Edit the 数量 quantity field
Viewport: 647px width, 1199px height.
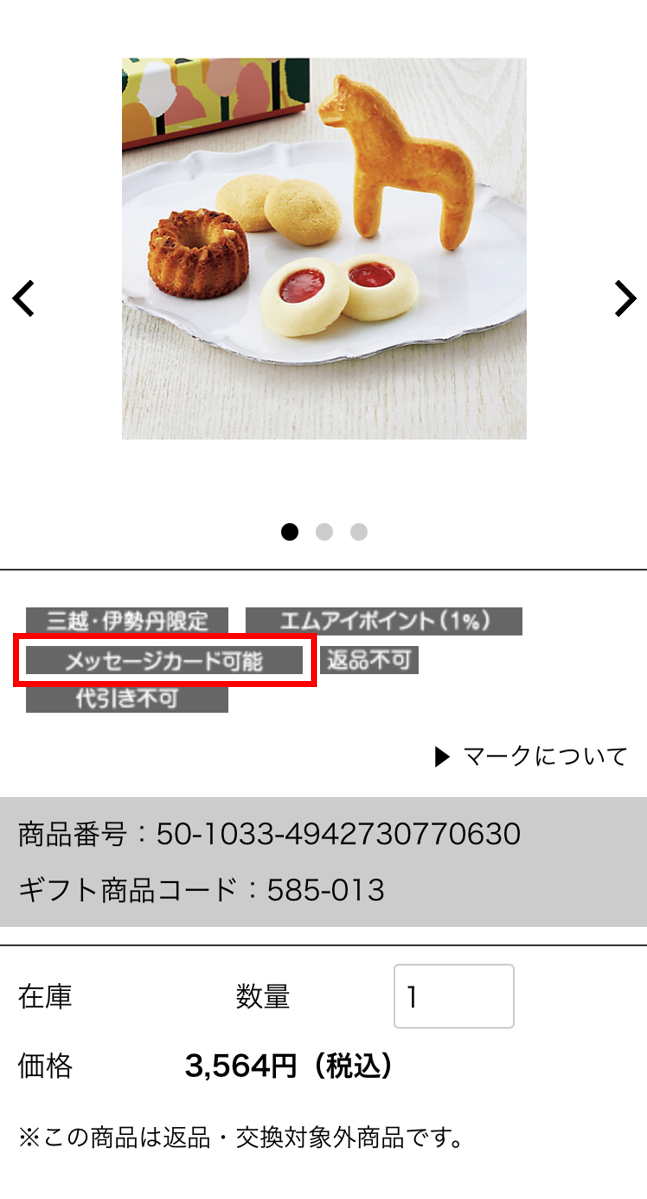point(454,996)
